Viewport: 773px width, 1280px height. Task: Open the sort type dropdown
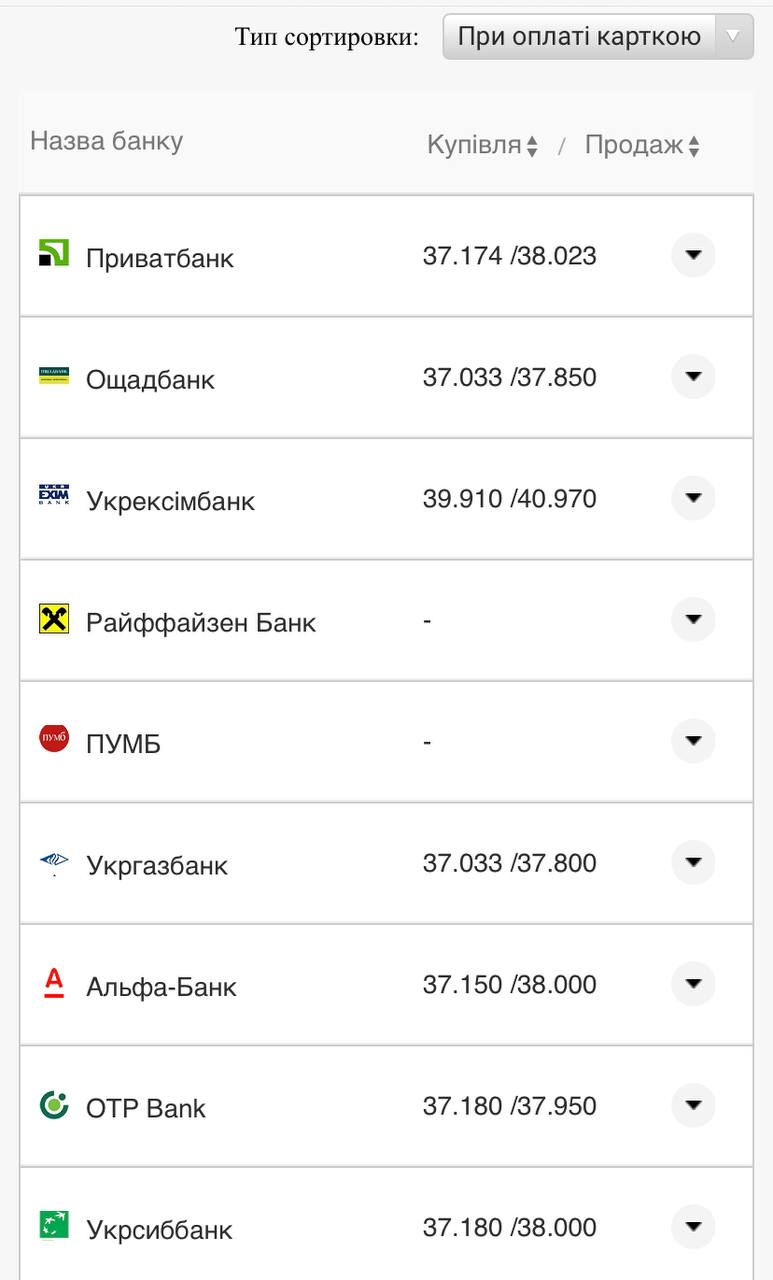[597, 37]
